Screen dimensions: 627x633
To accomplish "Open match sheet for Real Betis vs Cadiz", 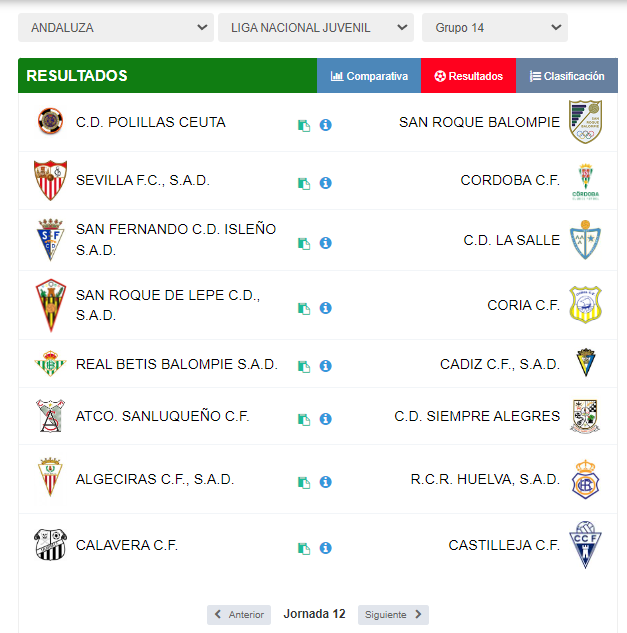I will pyautogui.click(x=303, y=366).
